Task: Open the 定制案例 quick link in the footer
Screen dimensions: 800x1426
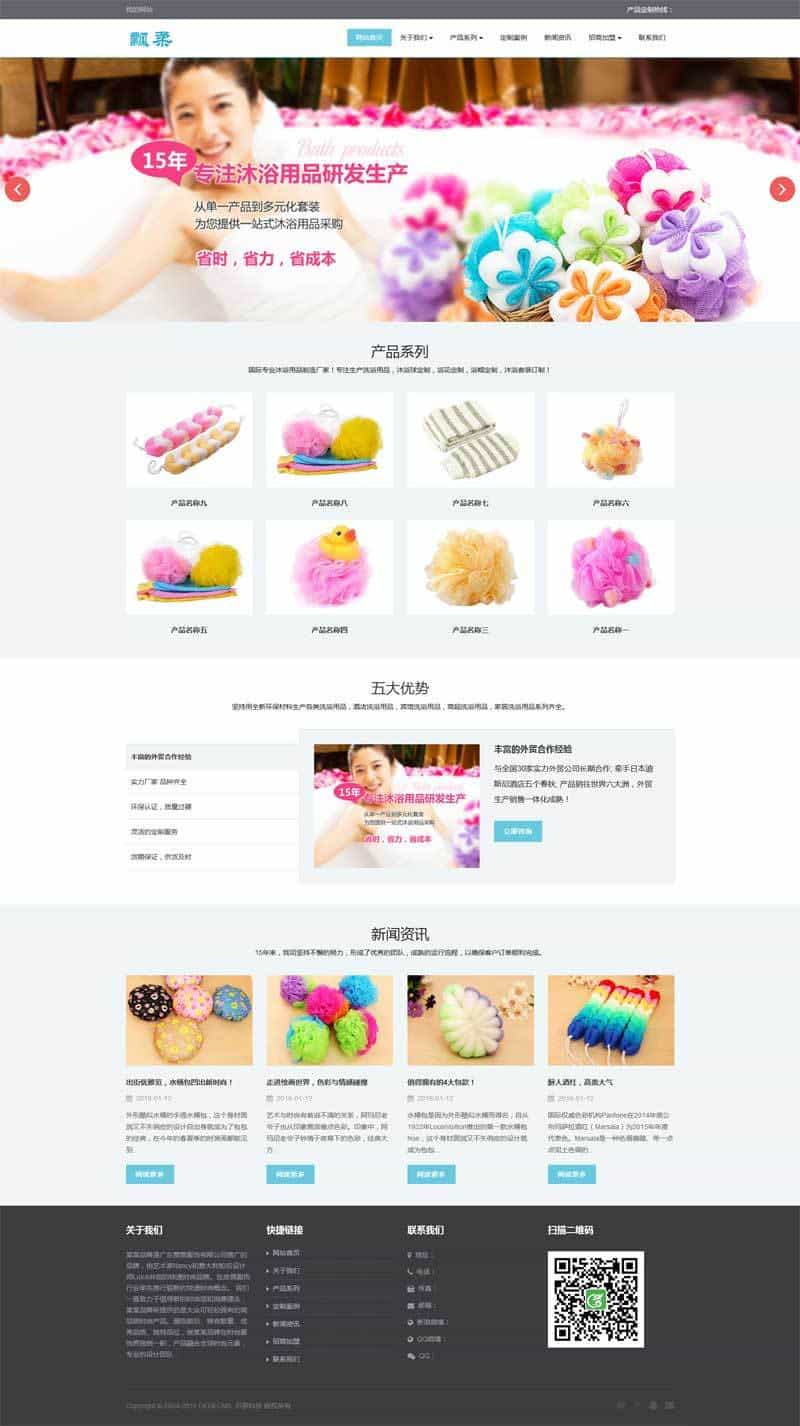Action: [287, 1306]
